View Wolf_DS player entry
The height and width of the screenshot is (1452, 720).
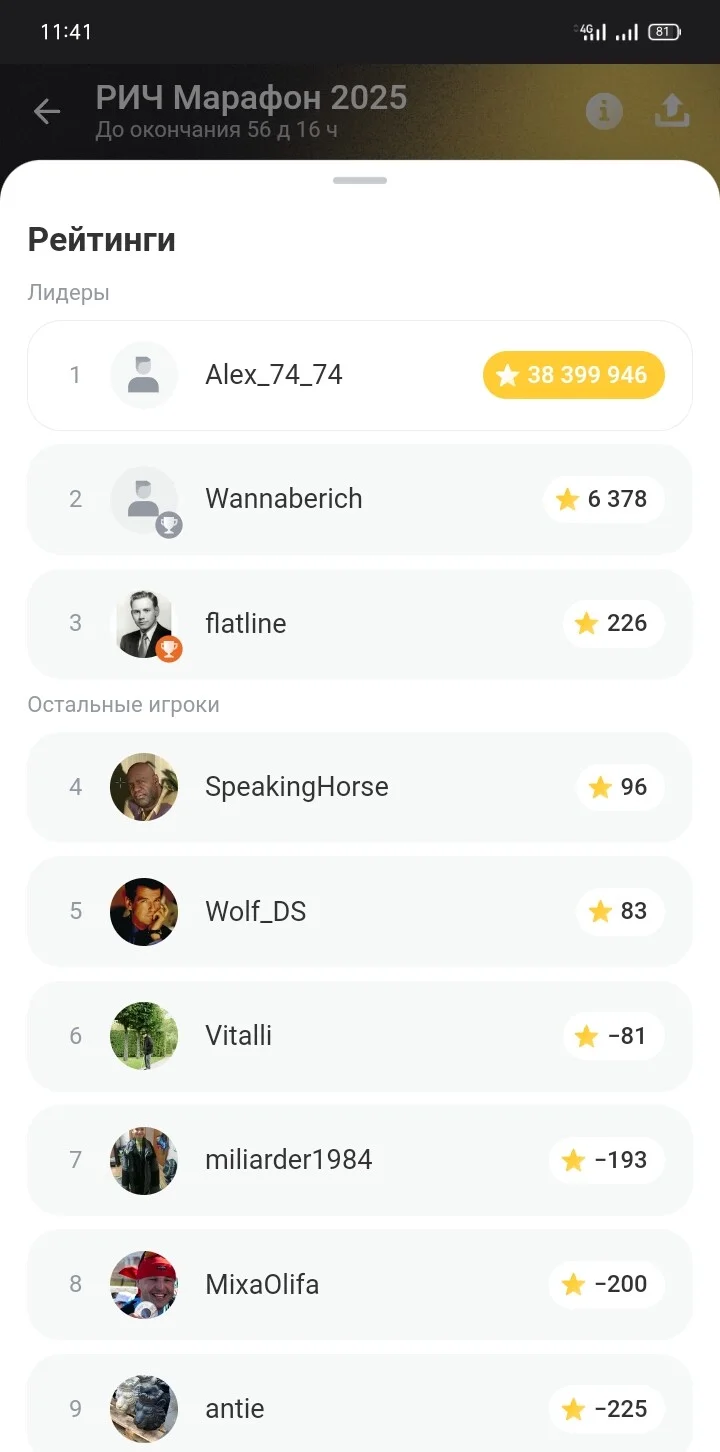click(360, 911)
